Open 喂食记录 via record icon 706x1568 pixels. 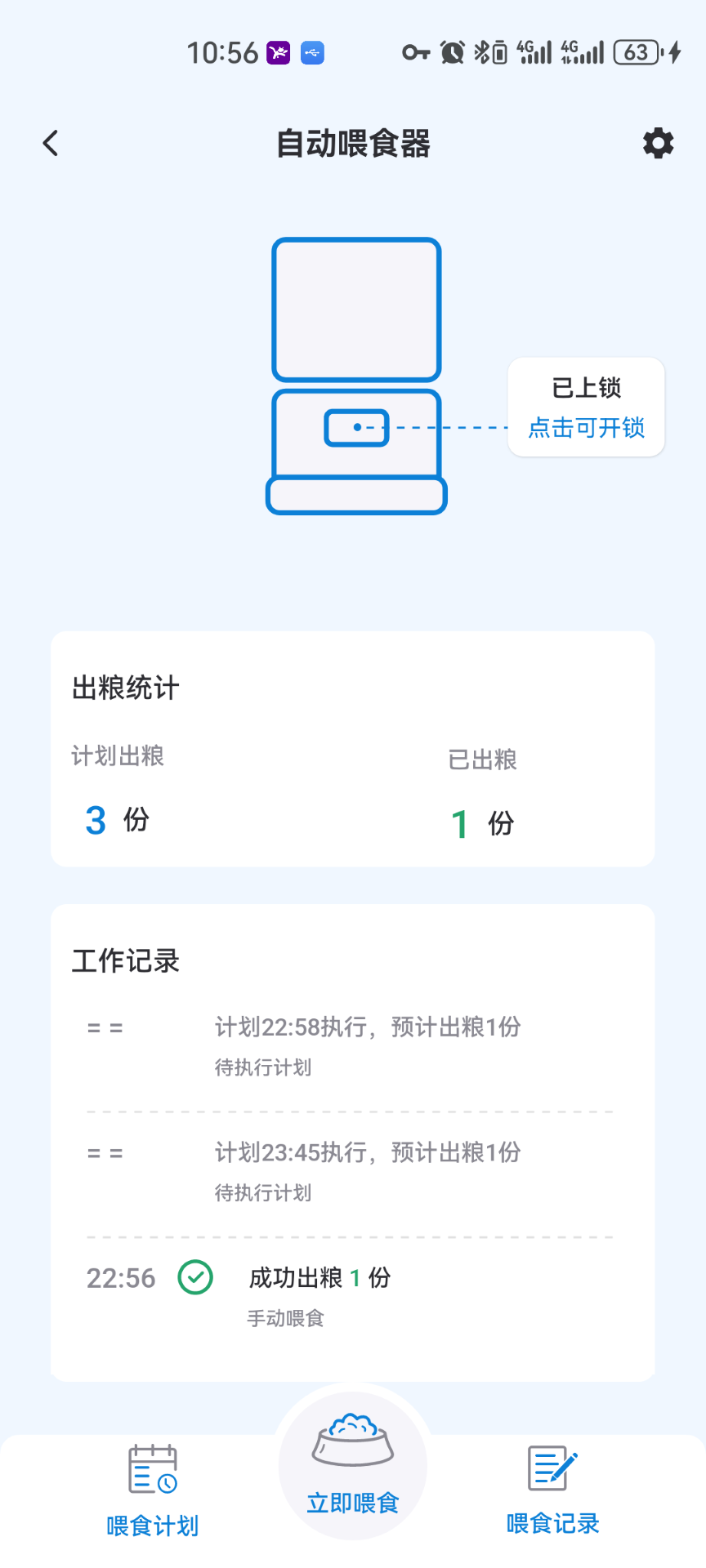coord(552,1472)
